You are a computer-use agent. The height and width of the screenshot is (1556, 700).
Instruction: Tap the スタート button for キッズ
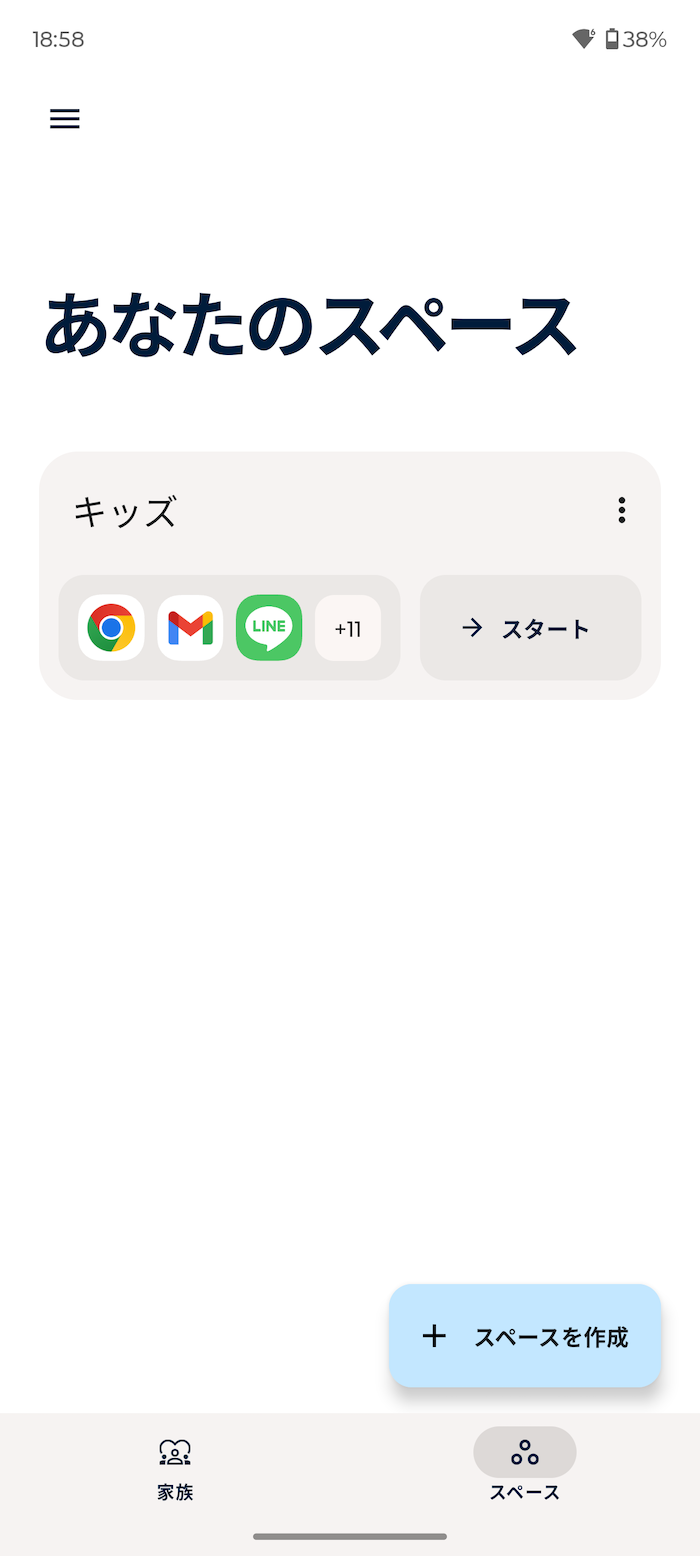pos(530,628)
